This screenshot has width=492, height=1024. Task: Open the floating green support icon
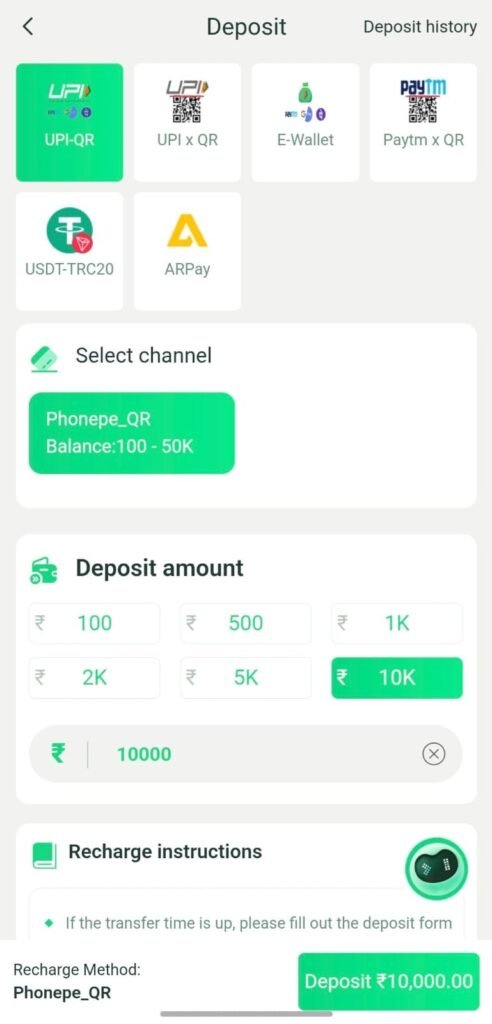coord(436,869)
